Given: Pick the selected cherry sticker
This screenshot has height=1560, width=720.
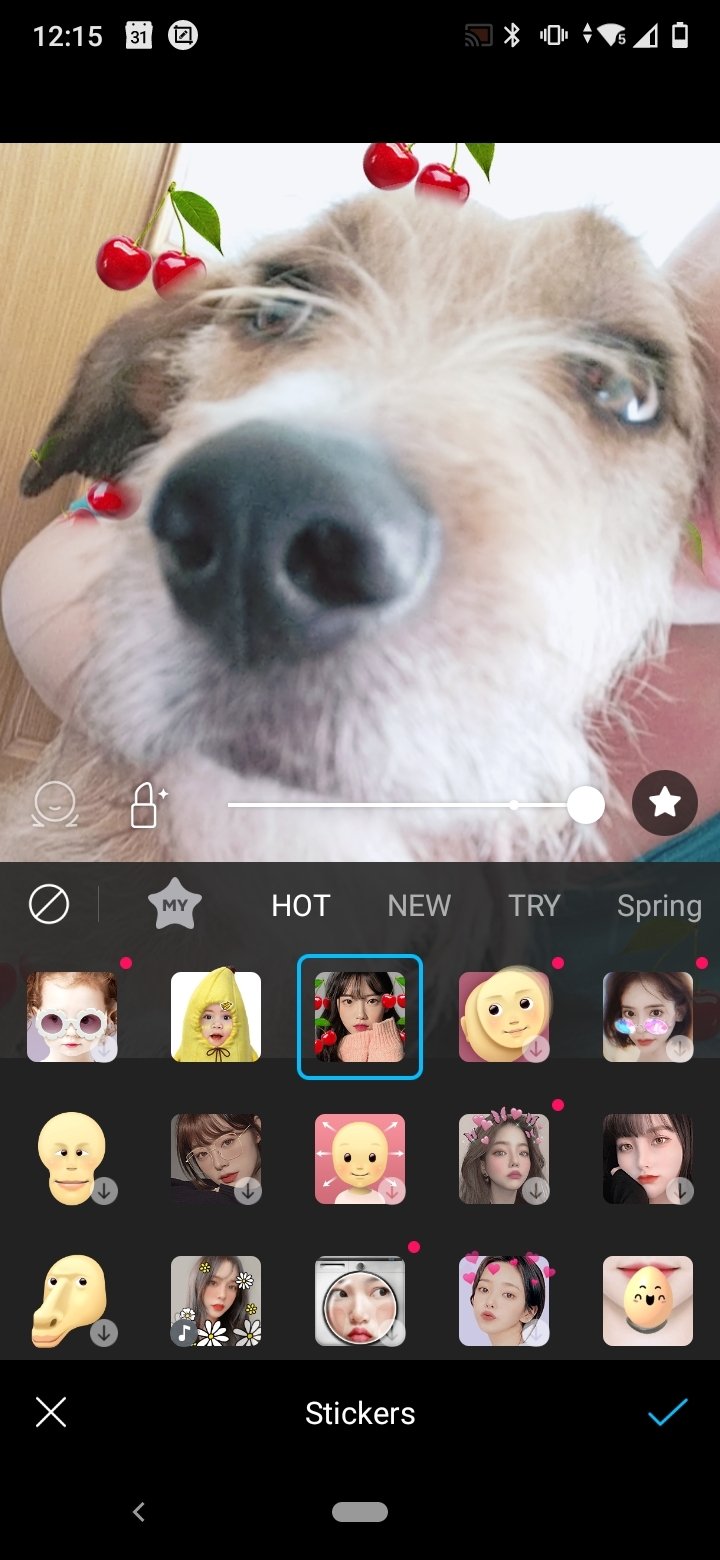Looking at the screenshot, I should [x=360, y=1017].
